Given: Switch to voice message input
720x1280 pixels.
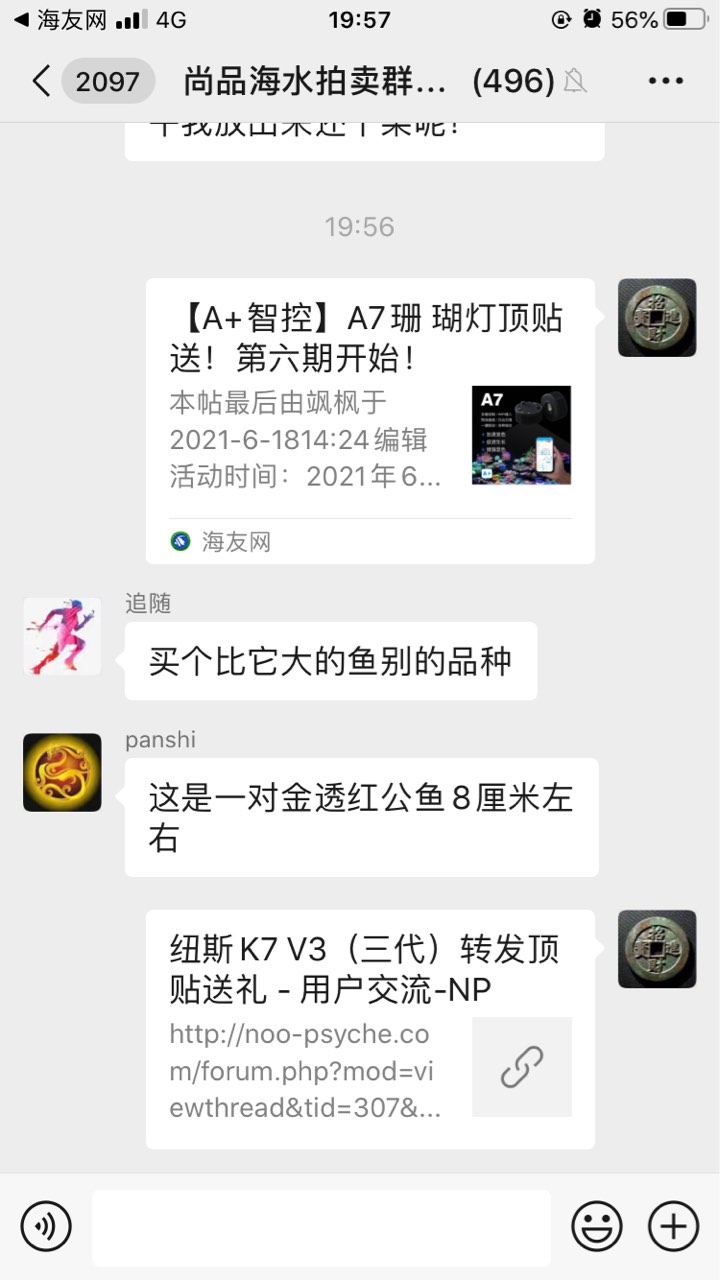Looking at the screenshot, I should pos(46,1226).
